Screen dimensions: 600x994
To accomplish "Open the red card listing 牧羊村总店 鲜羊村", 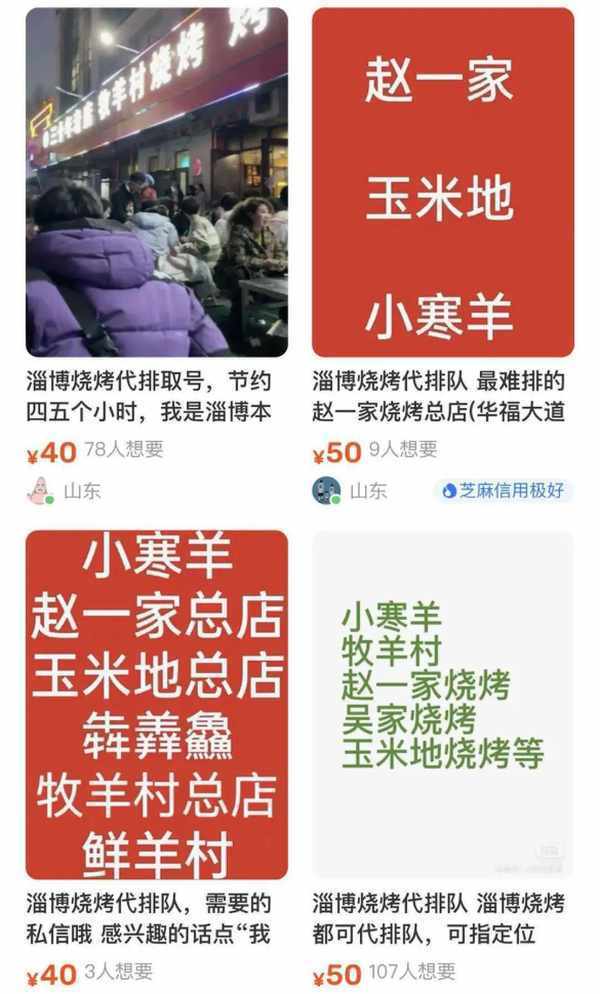I will point(156,705).
